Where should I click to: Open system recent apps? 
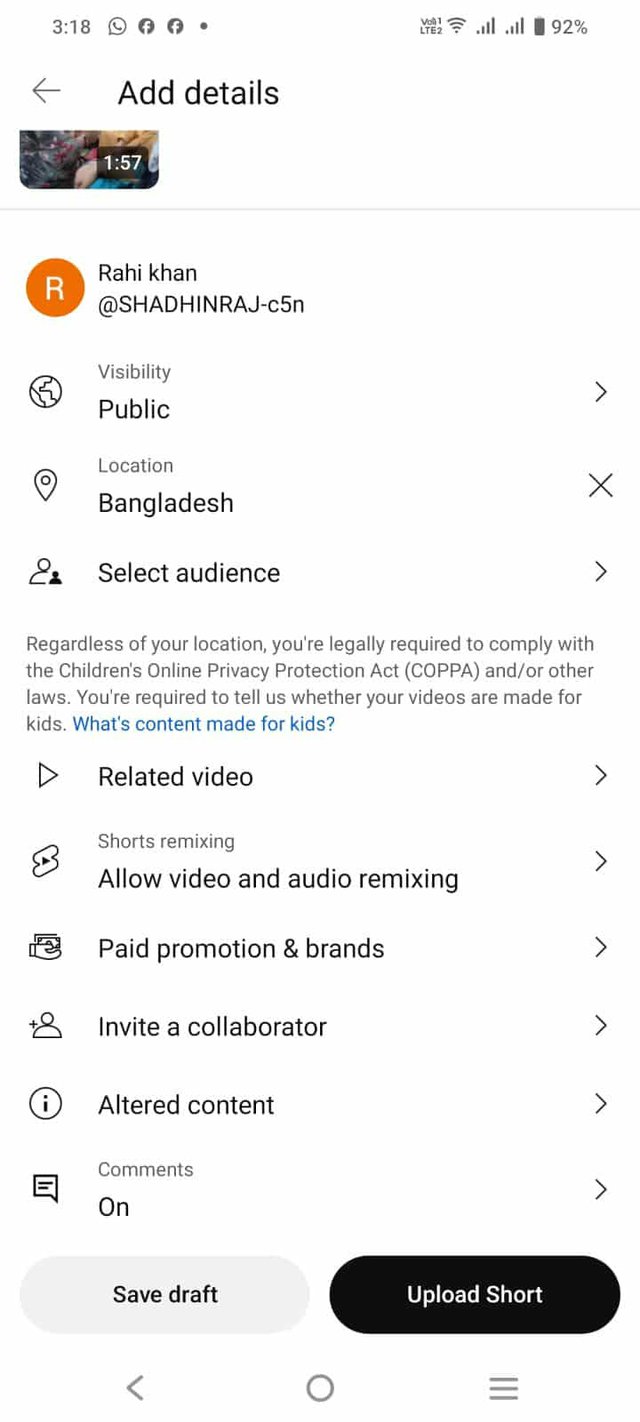503,1387
